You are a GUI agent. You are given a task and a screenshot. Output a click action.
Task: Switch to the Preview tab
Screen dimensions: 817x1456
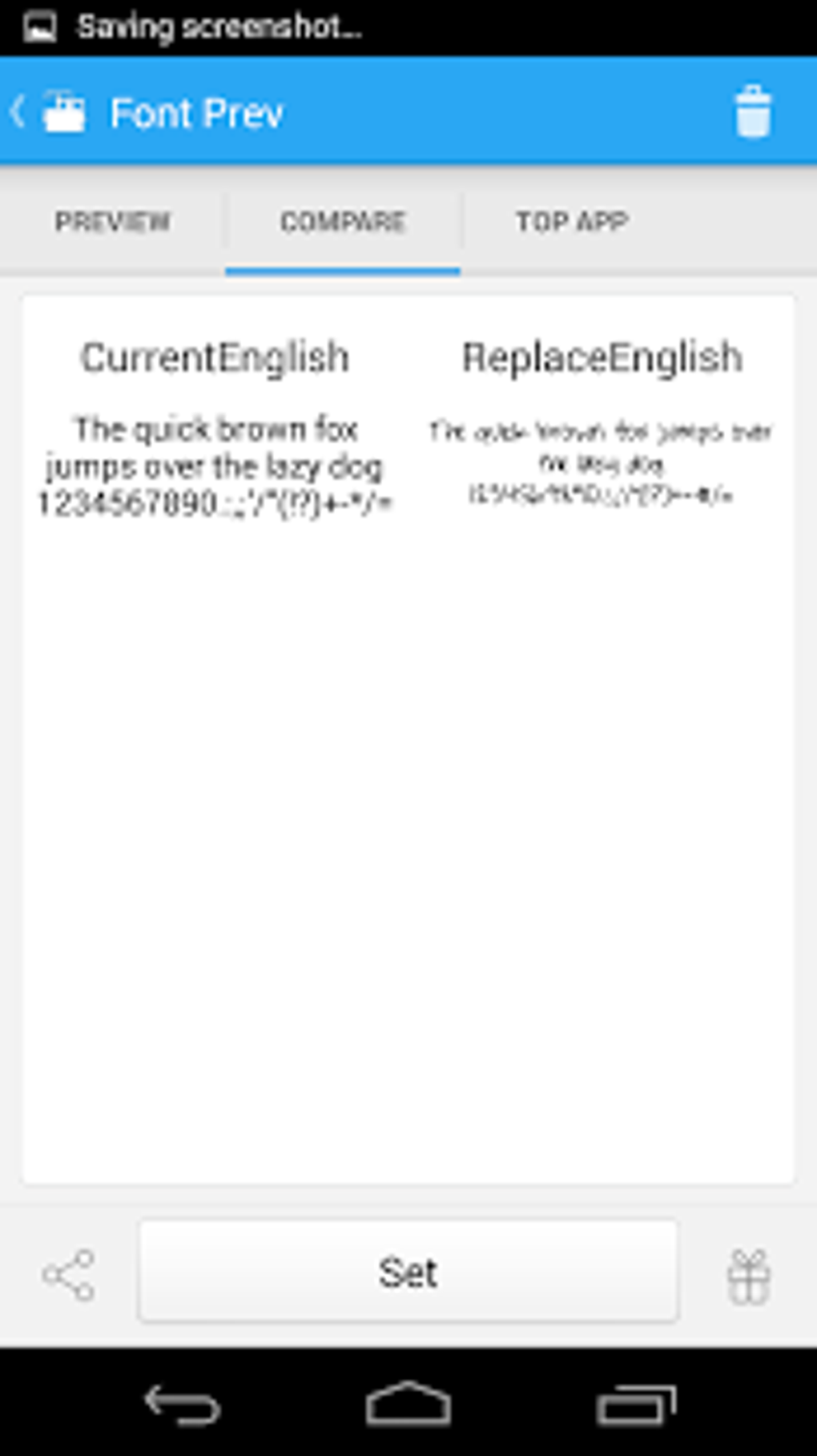pos(112,221)
